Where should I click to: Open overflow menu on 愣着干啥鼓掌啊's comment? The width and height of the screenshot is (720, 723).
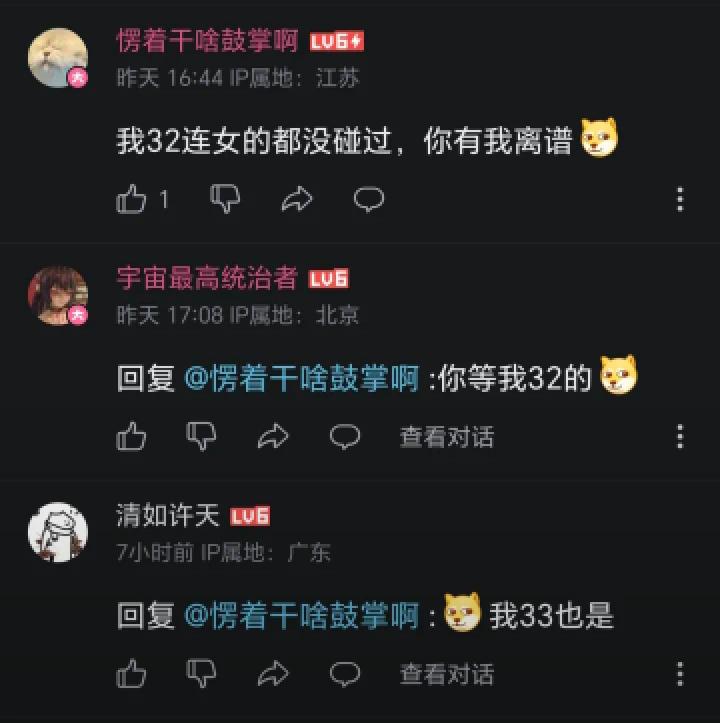[x=680, y=199]
